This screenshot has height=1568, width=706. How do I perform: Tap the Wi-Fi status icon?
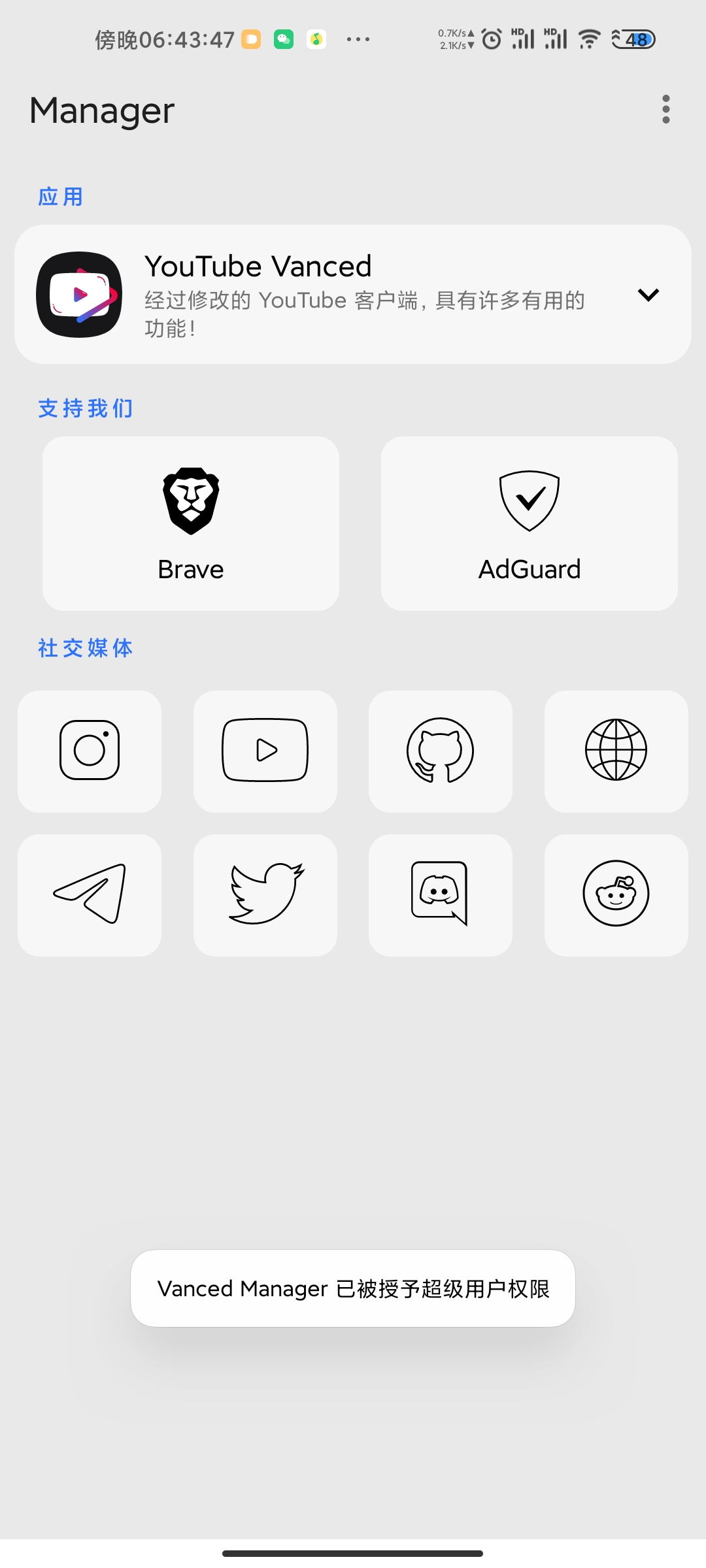pyautogui.click(x=587, y=39)
